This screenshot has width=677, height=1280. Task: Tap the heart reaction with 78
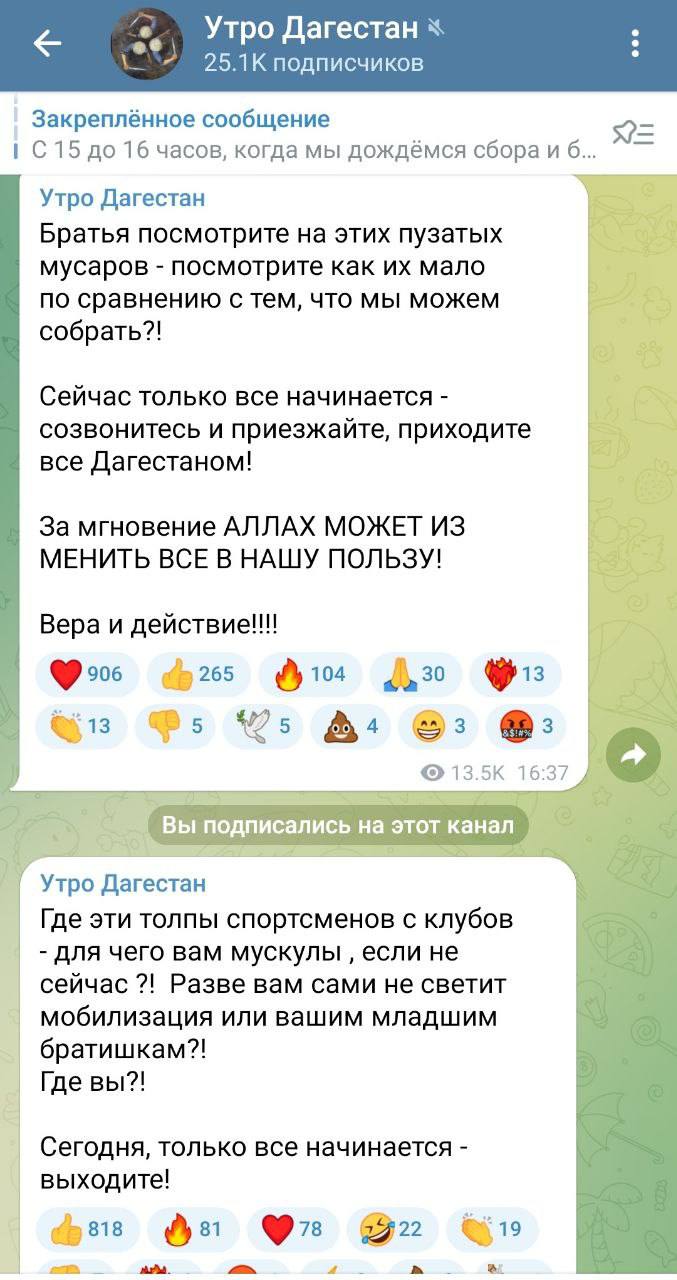click(x=291, y=1229)
